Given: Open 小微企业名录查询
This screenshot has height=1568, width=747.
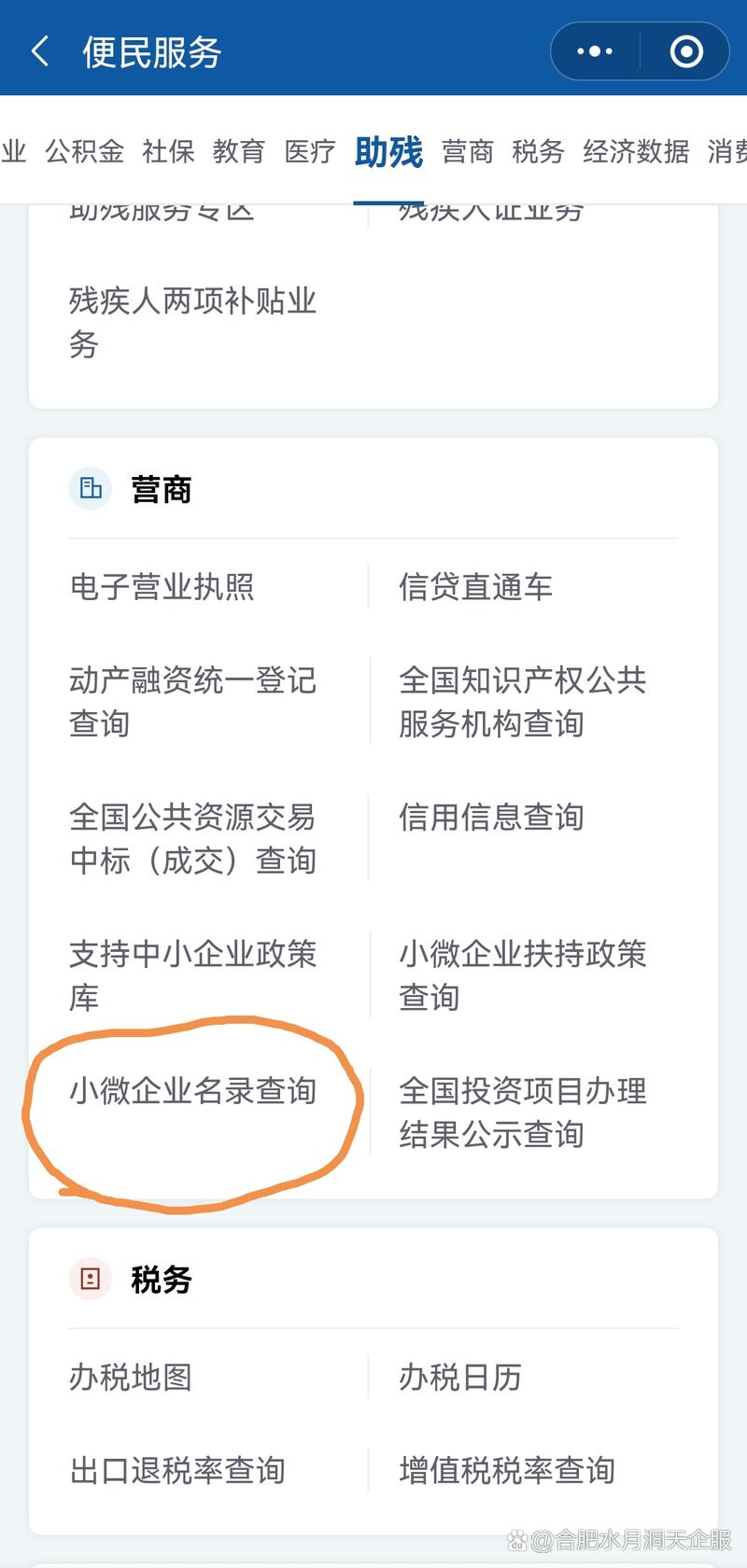Looking at the screenshot, I should click(x=195, y=1089).
